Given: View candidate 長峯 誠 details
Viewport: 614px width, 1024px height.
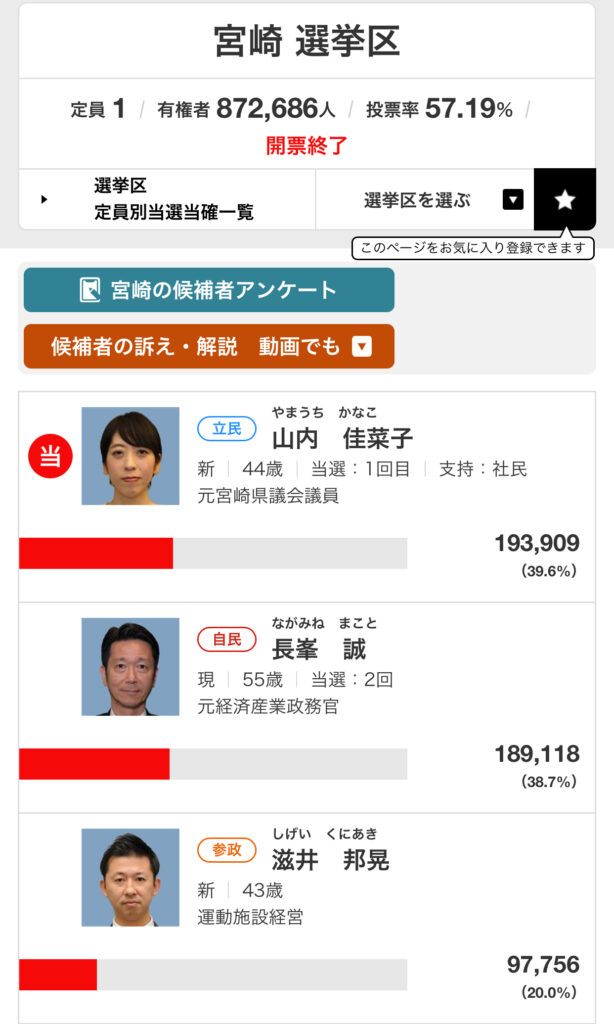Looking at the screenshot, I should 318,650.
